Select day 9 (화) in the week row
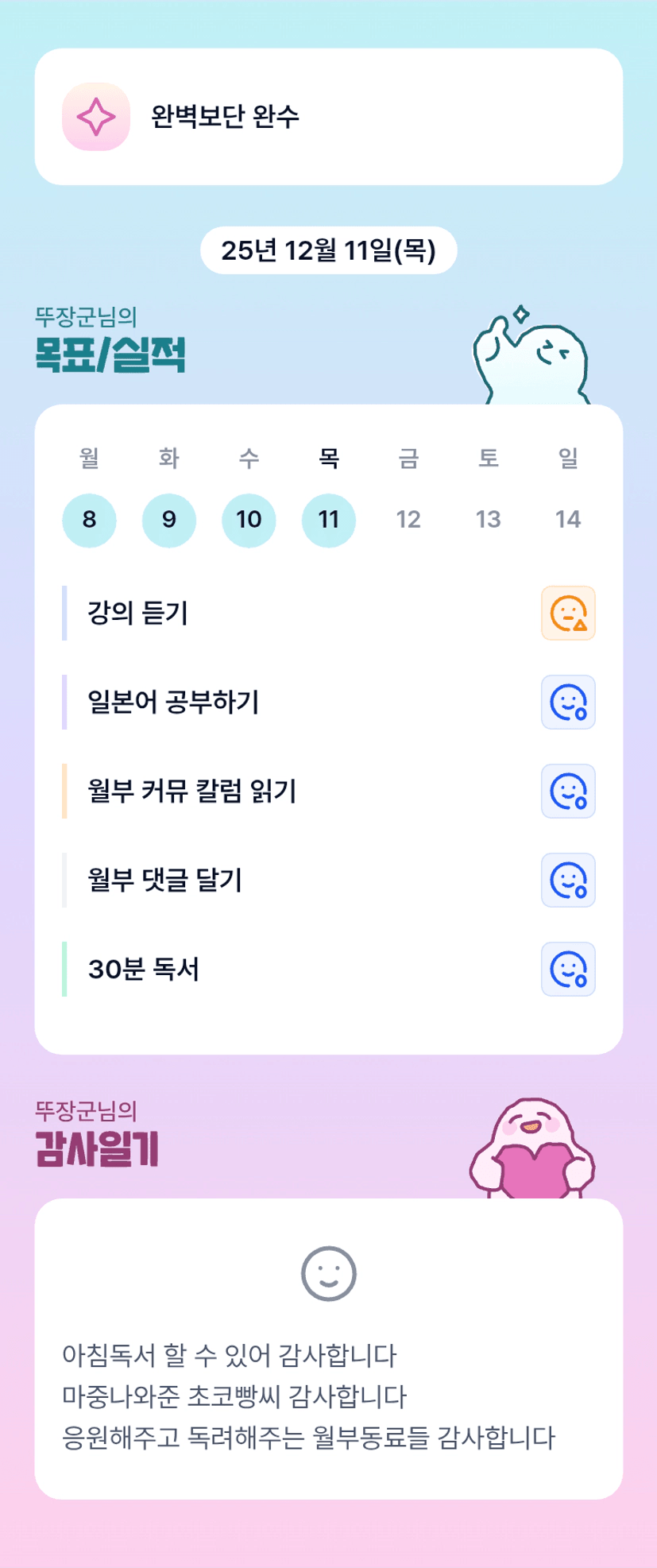This screenshot has width=657, height=1568. (x=169, y=520)
